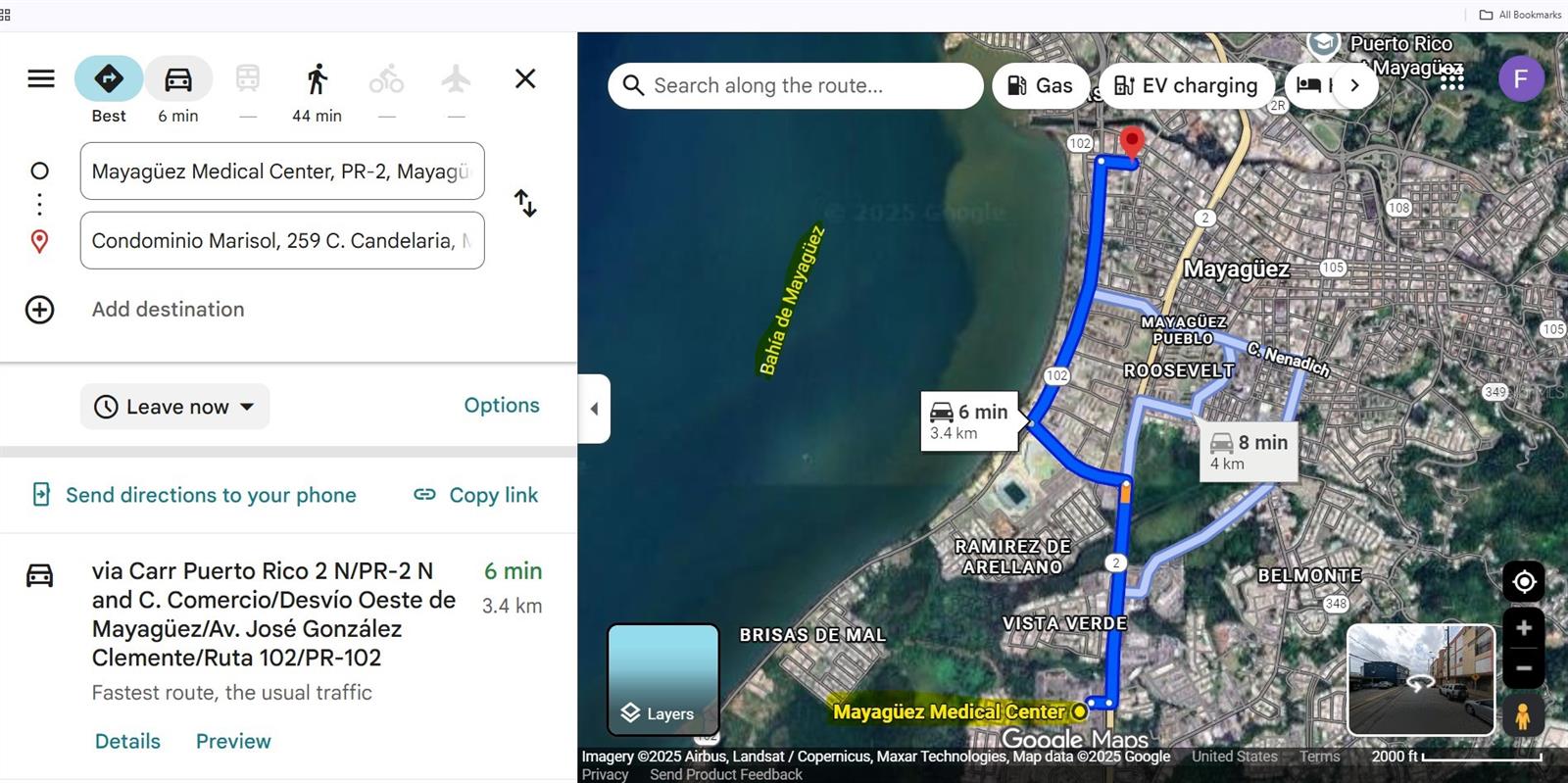1568x783 pixels.
Task: Reverse starting point and destination
Action: (x=525, y=204)
